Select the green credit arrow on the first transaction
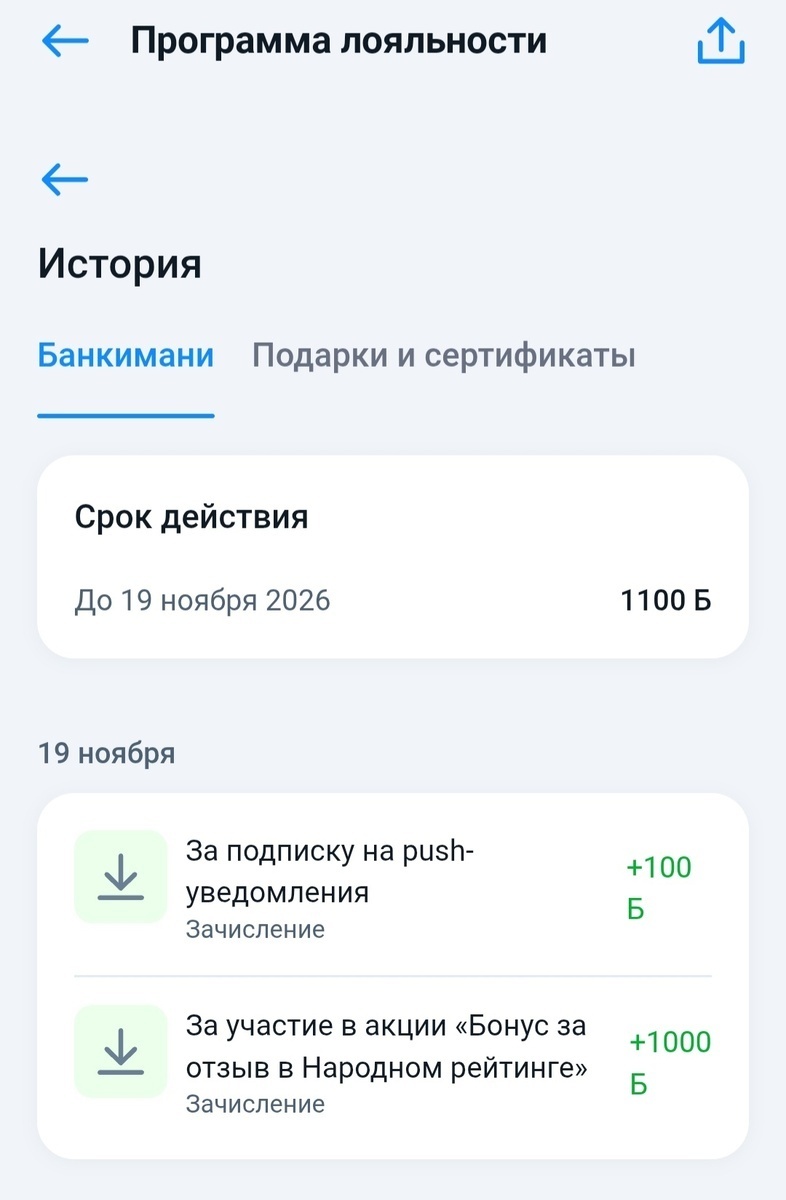This screenshot has width=786, height=1200. (x=120, y=876)
